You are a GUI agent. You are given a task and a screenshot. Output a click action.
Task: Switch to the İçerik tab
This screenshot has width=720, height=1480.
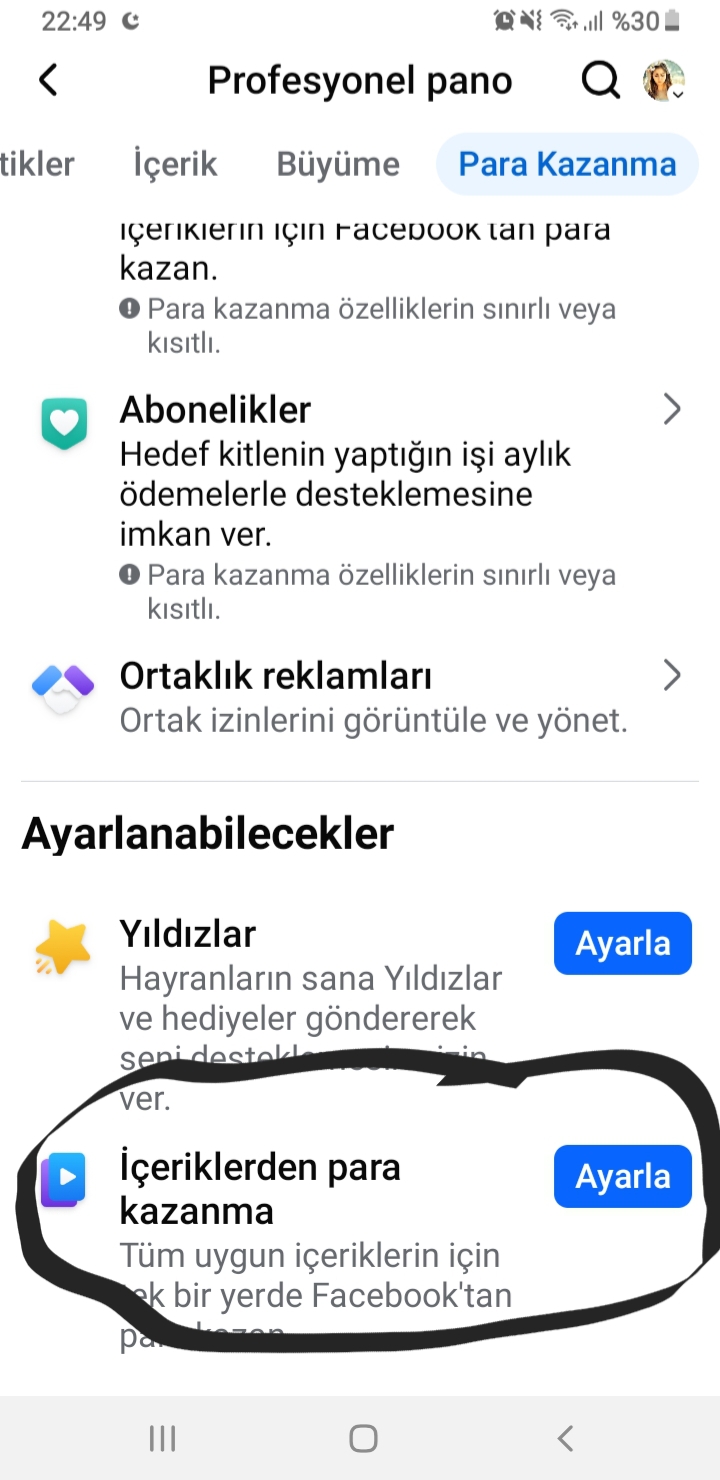175,164
